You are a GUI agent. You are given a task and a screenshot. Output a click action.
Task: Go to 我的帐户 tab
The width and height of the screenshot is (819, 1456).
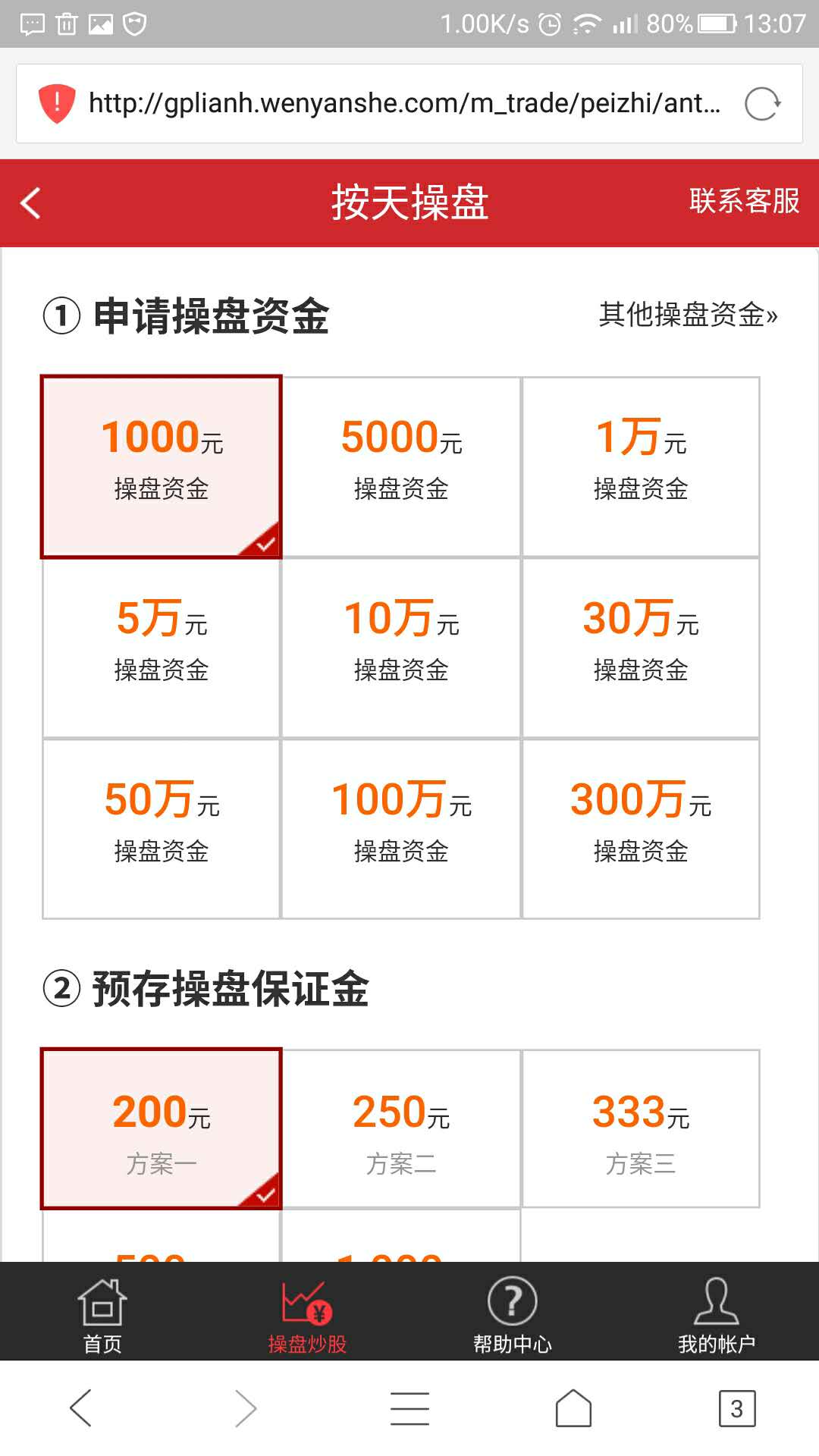point(717,1315)
